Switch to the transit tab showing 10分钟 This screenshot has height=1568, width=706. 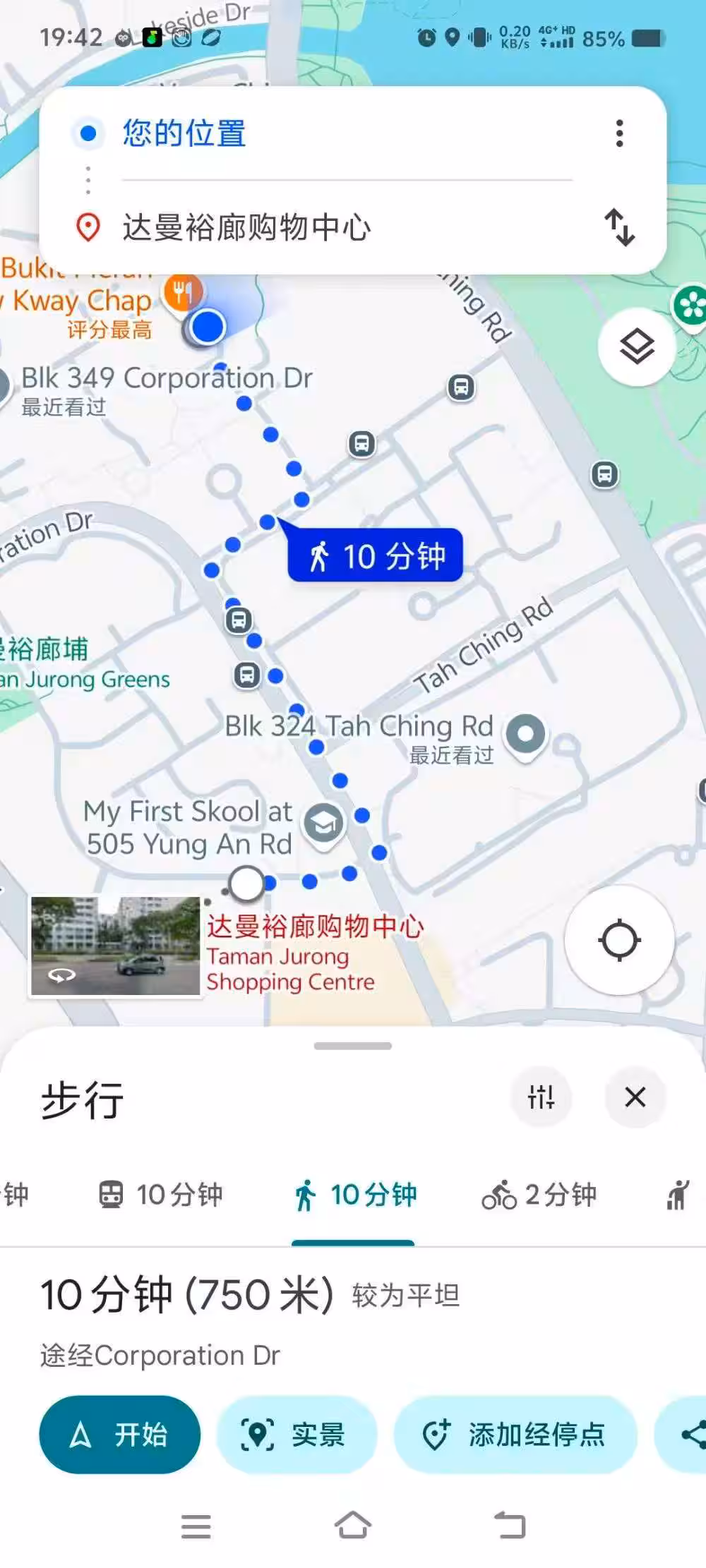point(160,1195)
